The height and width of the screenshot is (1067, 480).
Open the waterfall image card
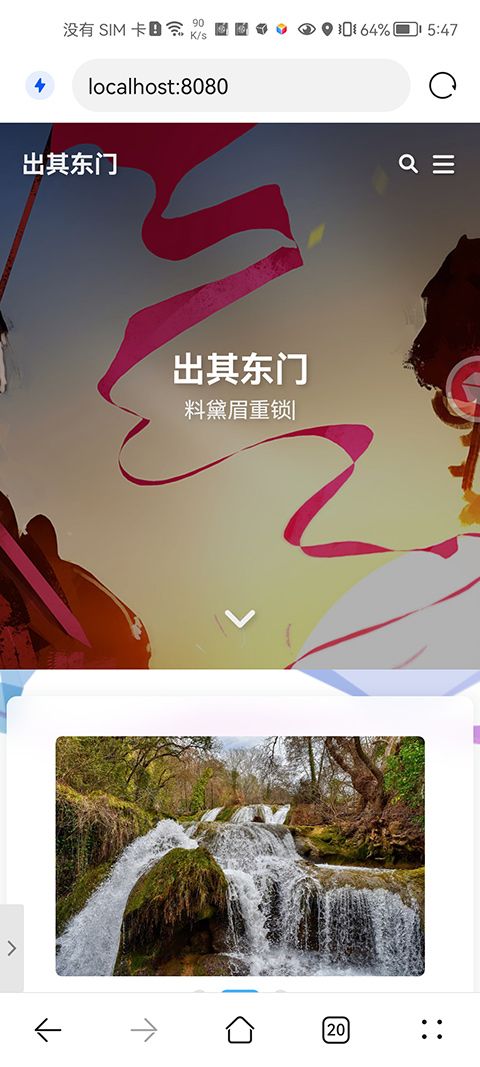pyautogui.click(x=240, y=856)
